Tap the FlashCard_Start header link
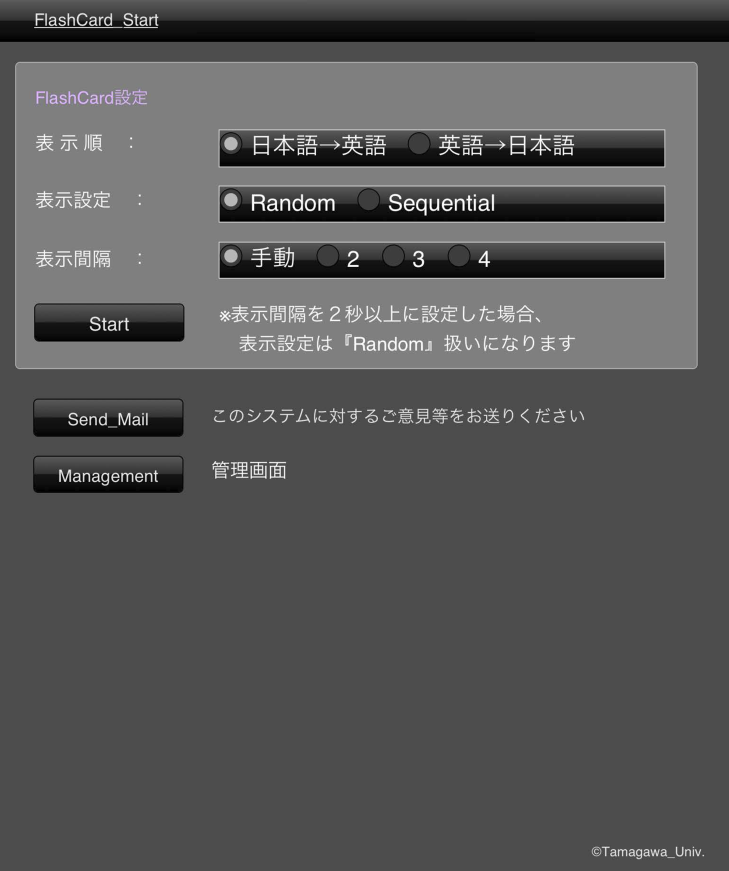Screen dimensions: 729x871 coord(96,20)
